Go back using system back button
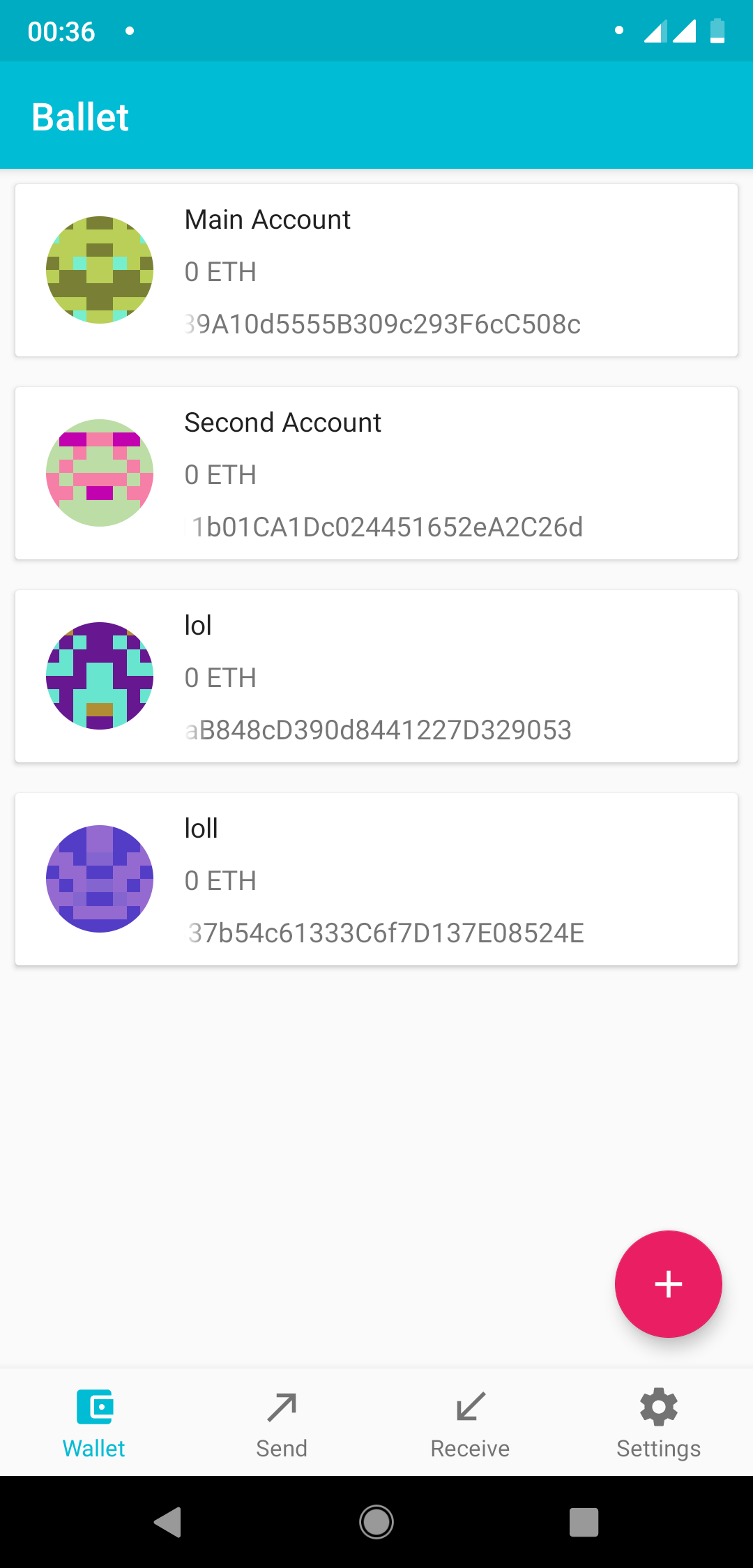The height and width of the screenshot is (1568, 753). [x=168, y=1522]
